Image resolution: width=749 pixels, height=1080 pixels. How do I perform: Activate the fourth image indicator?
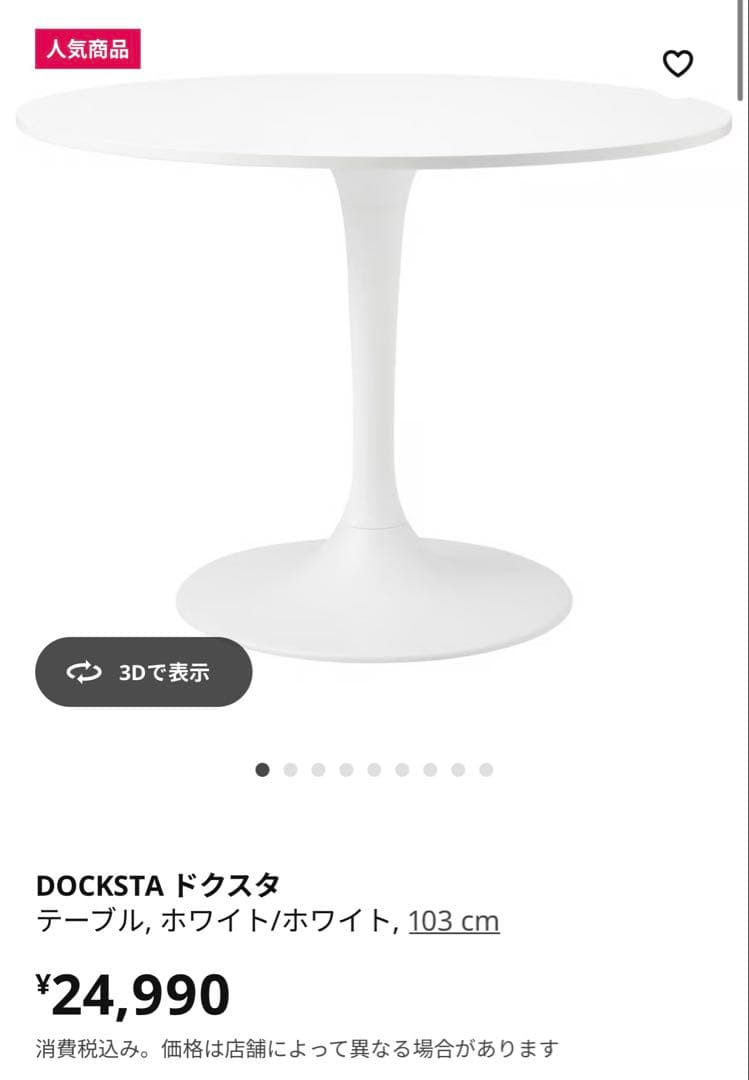pyautogui.click(x=346, y=769)
